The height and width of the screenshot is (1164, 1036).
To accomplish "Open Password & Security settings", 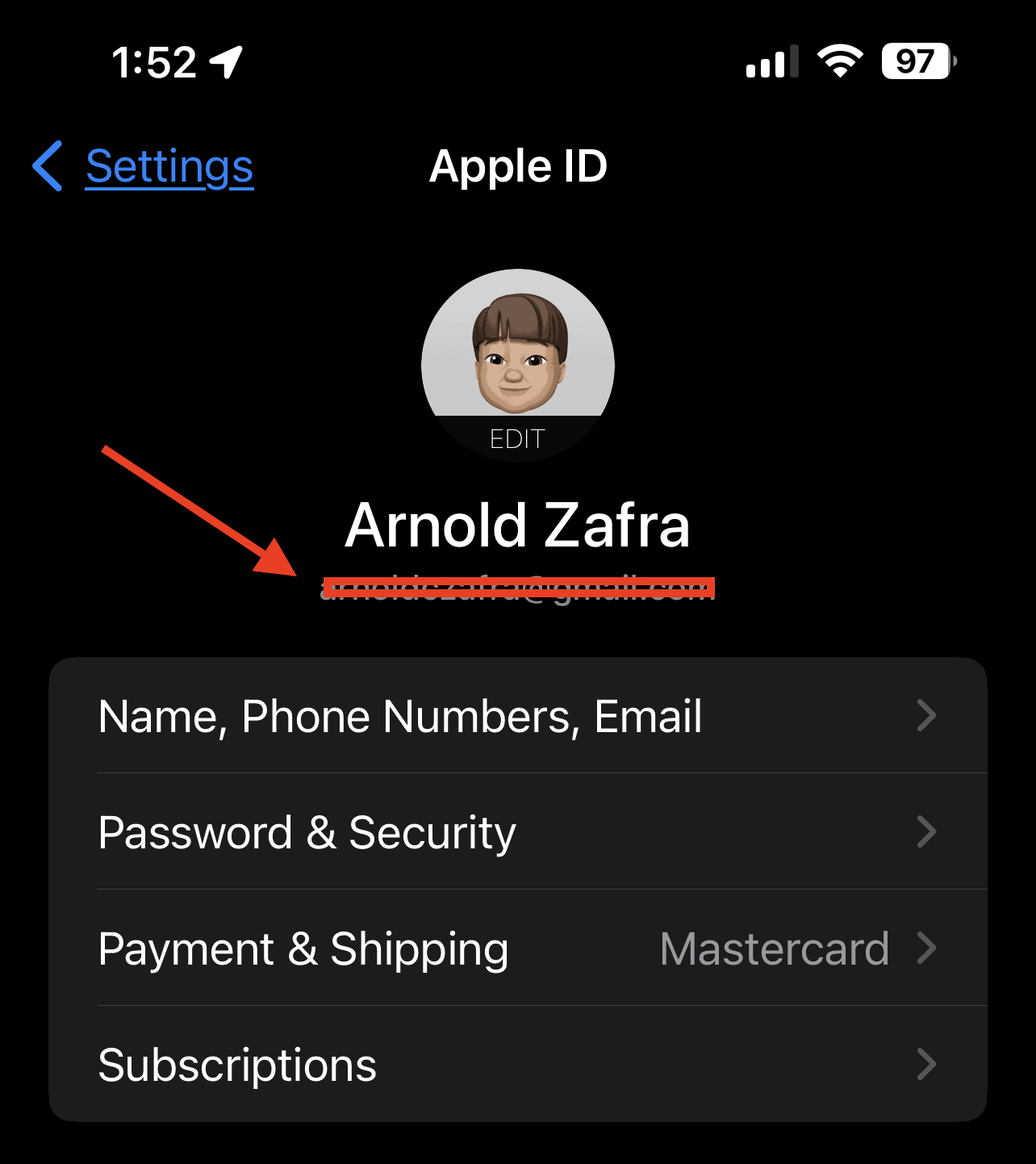I will coord(516,832).
